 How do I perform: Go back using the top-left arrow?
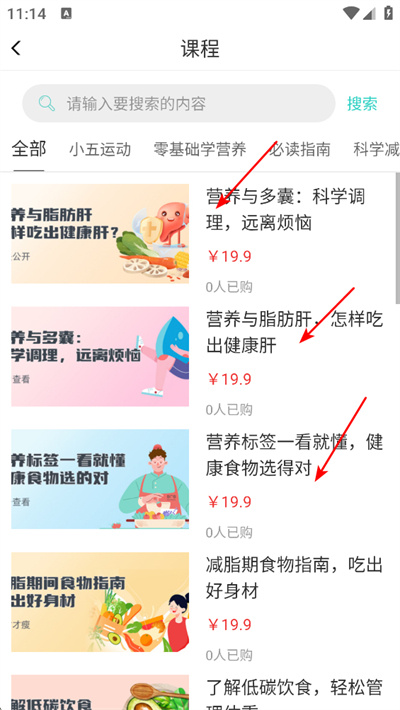[x=16, y=48]
